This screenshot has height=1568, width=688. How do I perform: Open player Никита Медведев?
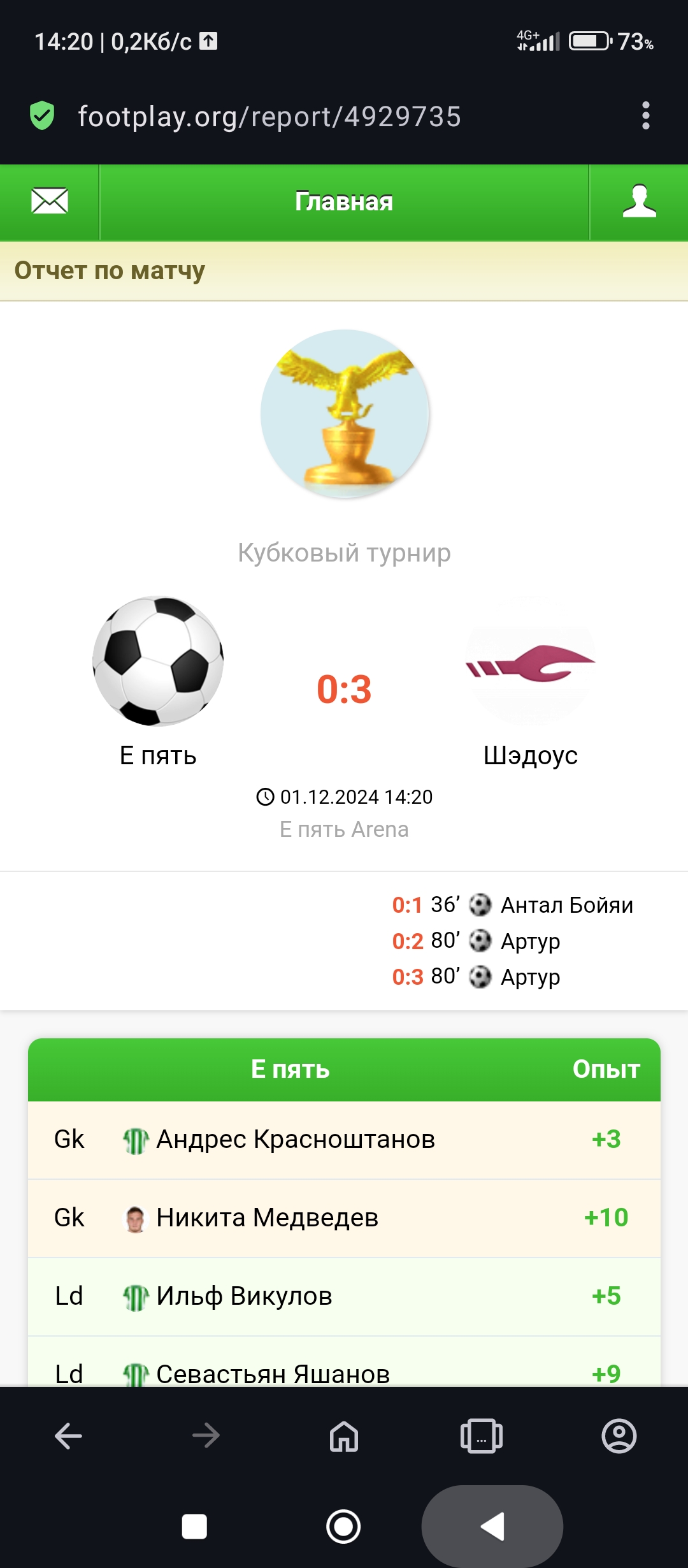pos(268,1217)
